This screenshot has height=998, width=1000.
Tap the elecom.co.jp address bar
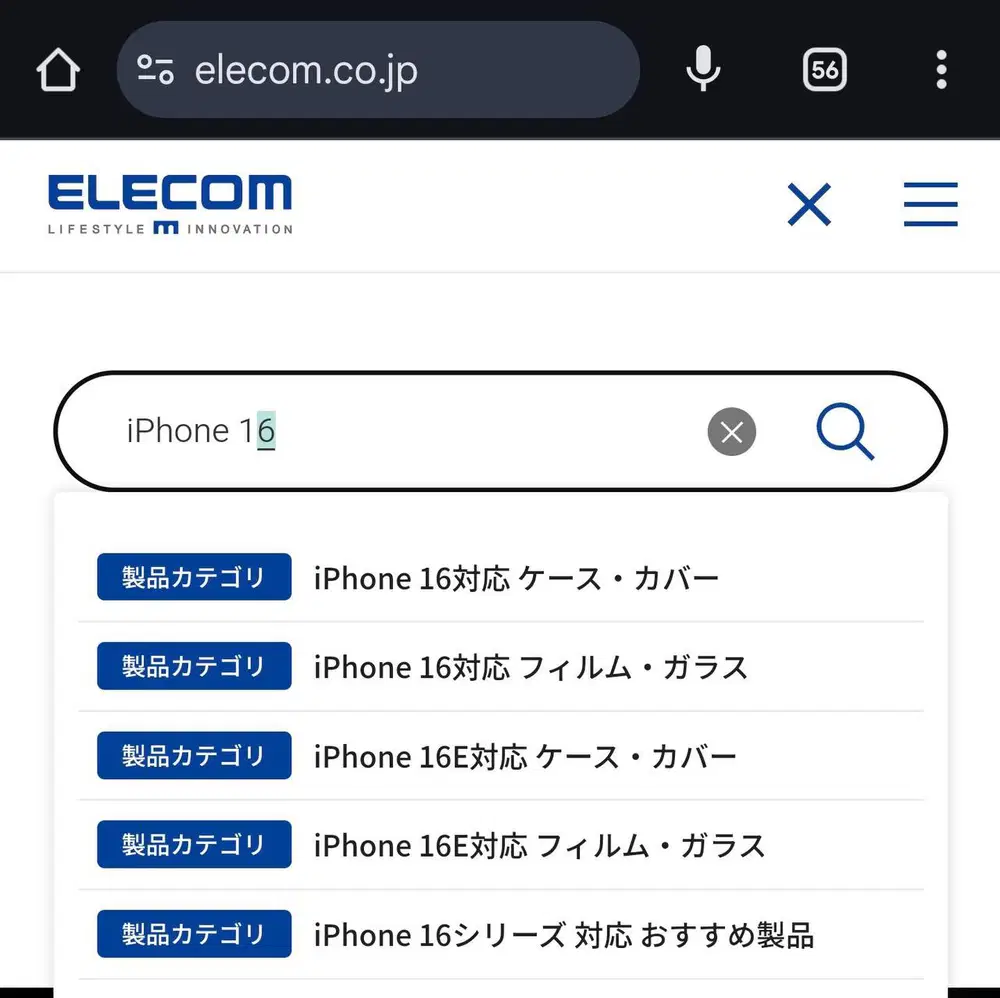pyautogui.click(x=378, y=70)
